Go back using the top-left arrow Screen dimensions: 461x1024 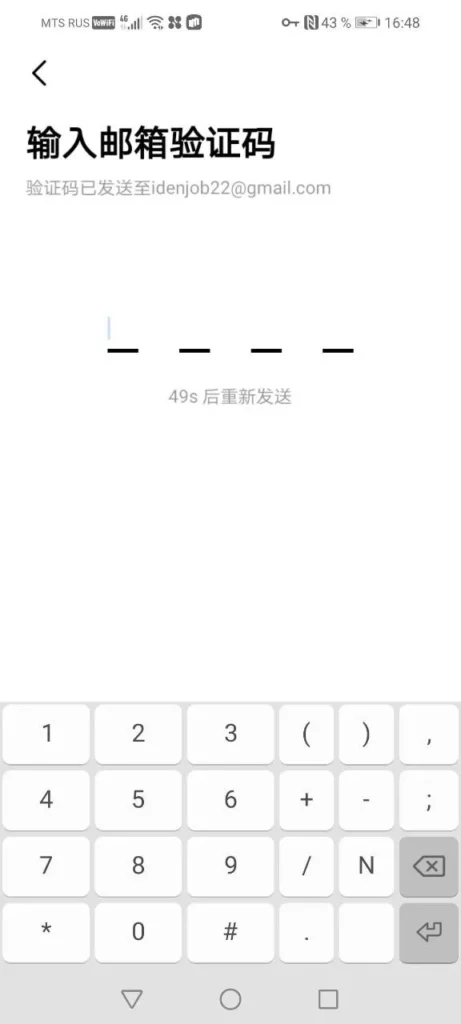click(x=39, y=73)
